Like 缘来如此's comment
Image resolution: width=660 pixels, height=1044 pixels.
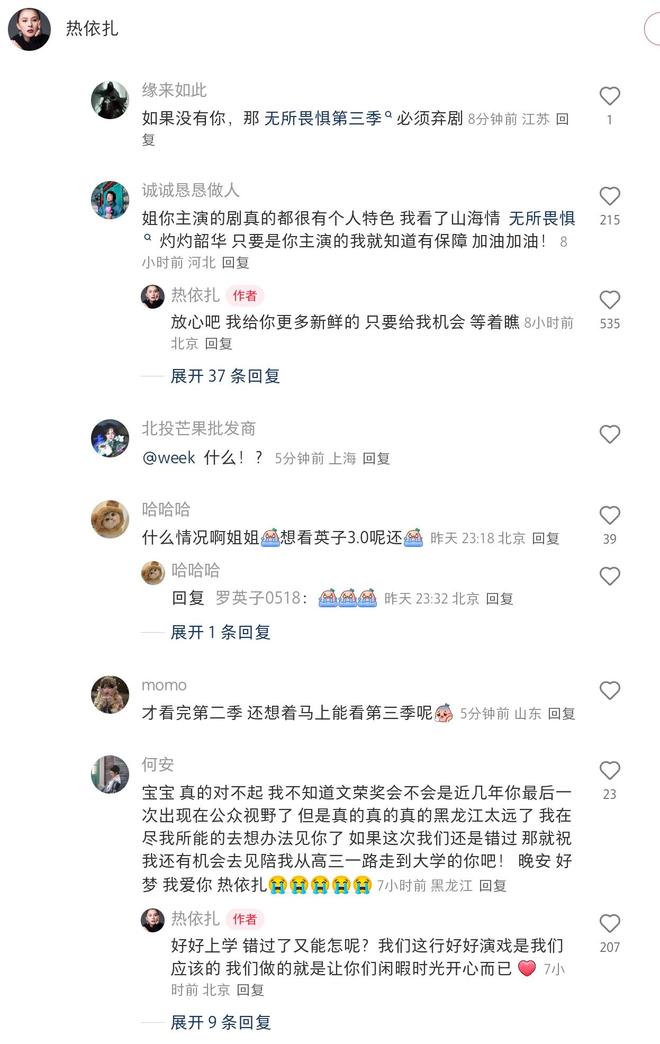609,97
